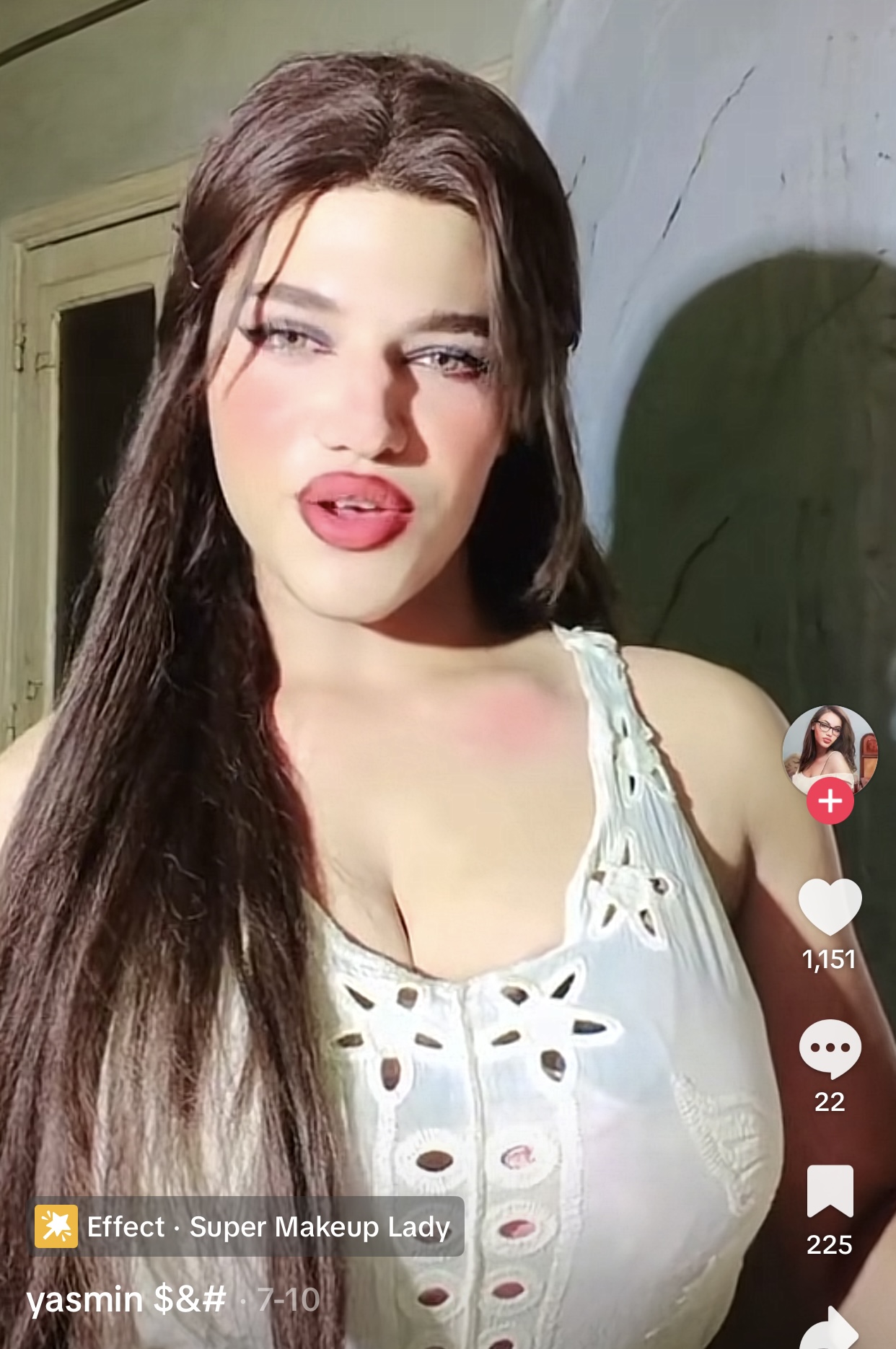The width and height of the screenshot is (896, 1349).
Task: Open the Super Makeup Lady effect
Action: click(247, 1226)
